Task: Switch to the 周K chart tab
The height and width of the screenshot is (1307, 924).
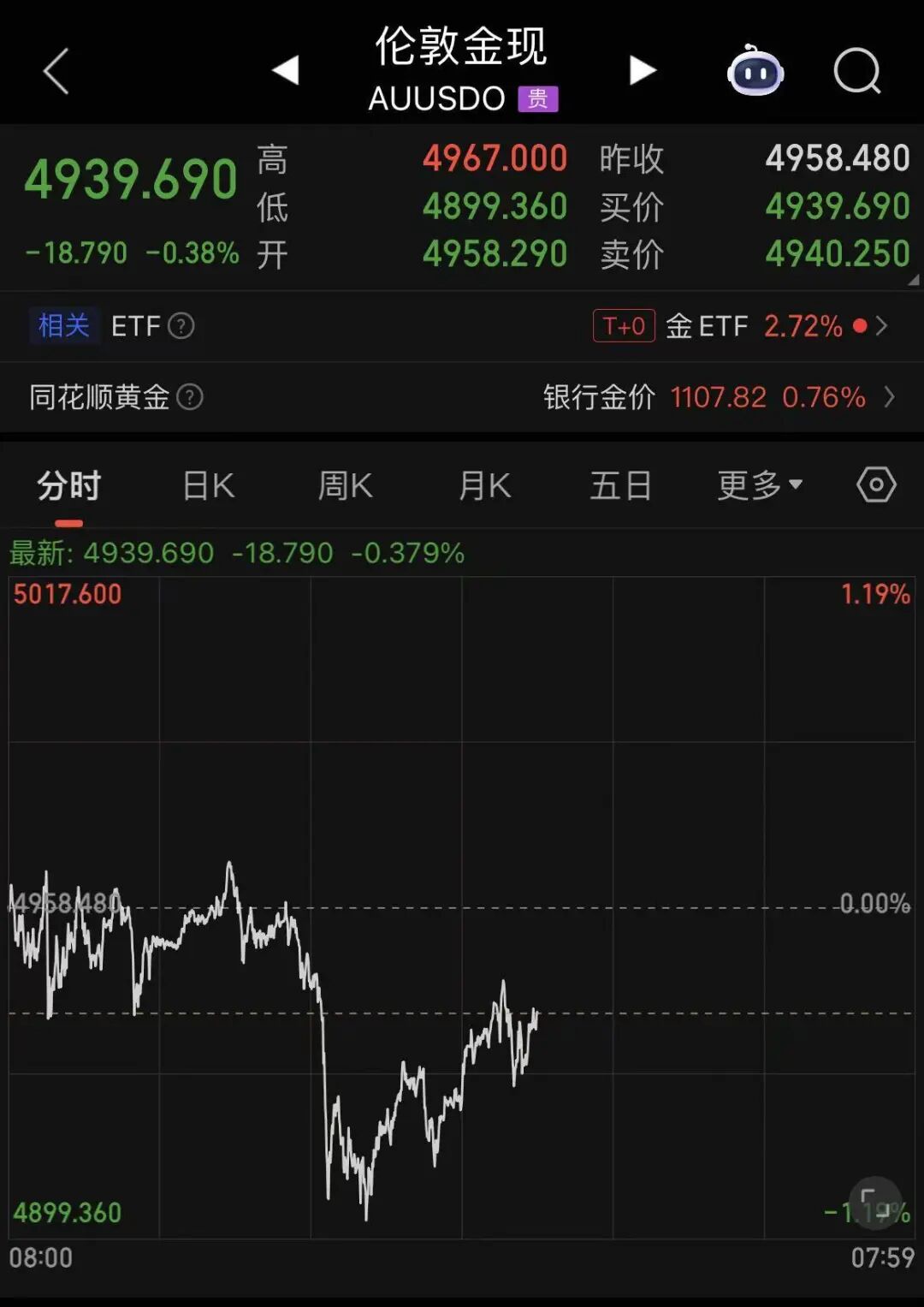Action: pyautogui.click(x=345, y=486)
